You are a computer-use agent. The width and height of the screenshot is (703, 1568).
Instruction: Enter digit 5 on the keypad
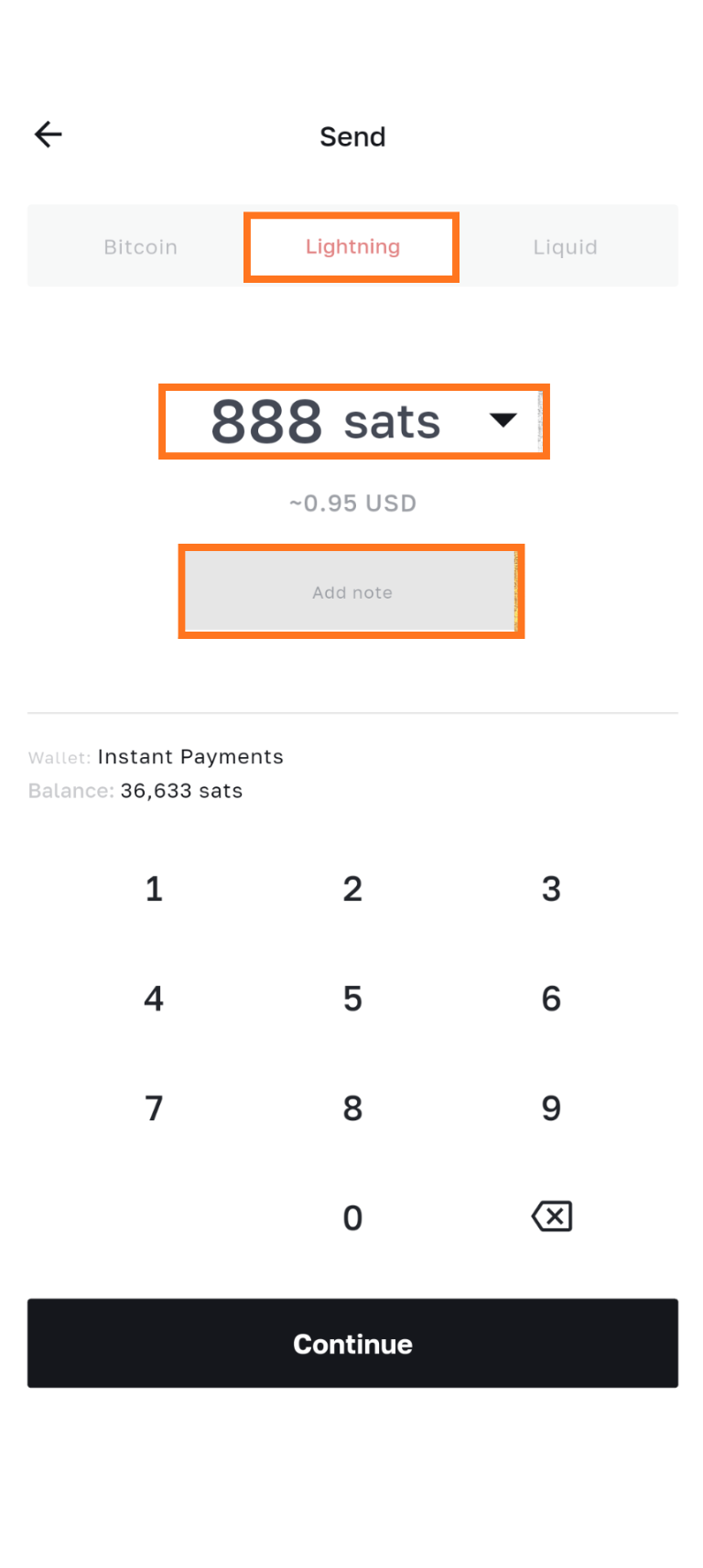[x=352, y=999]
